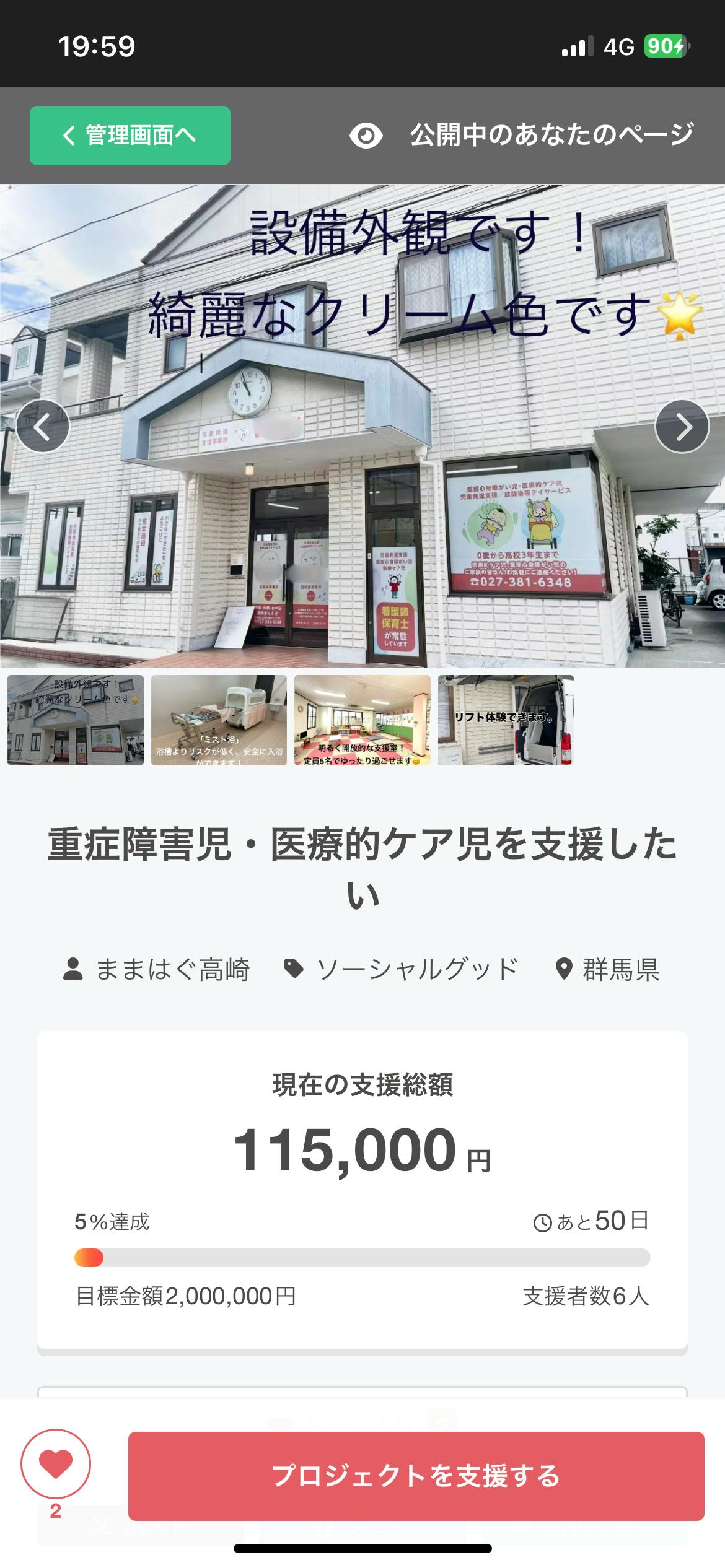Select the リフト体験 van thumbnail
725x1568 pixels.
506,720
